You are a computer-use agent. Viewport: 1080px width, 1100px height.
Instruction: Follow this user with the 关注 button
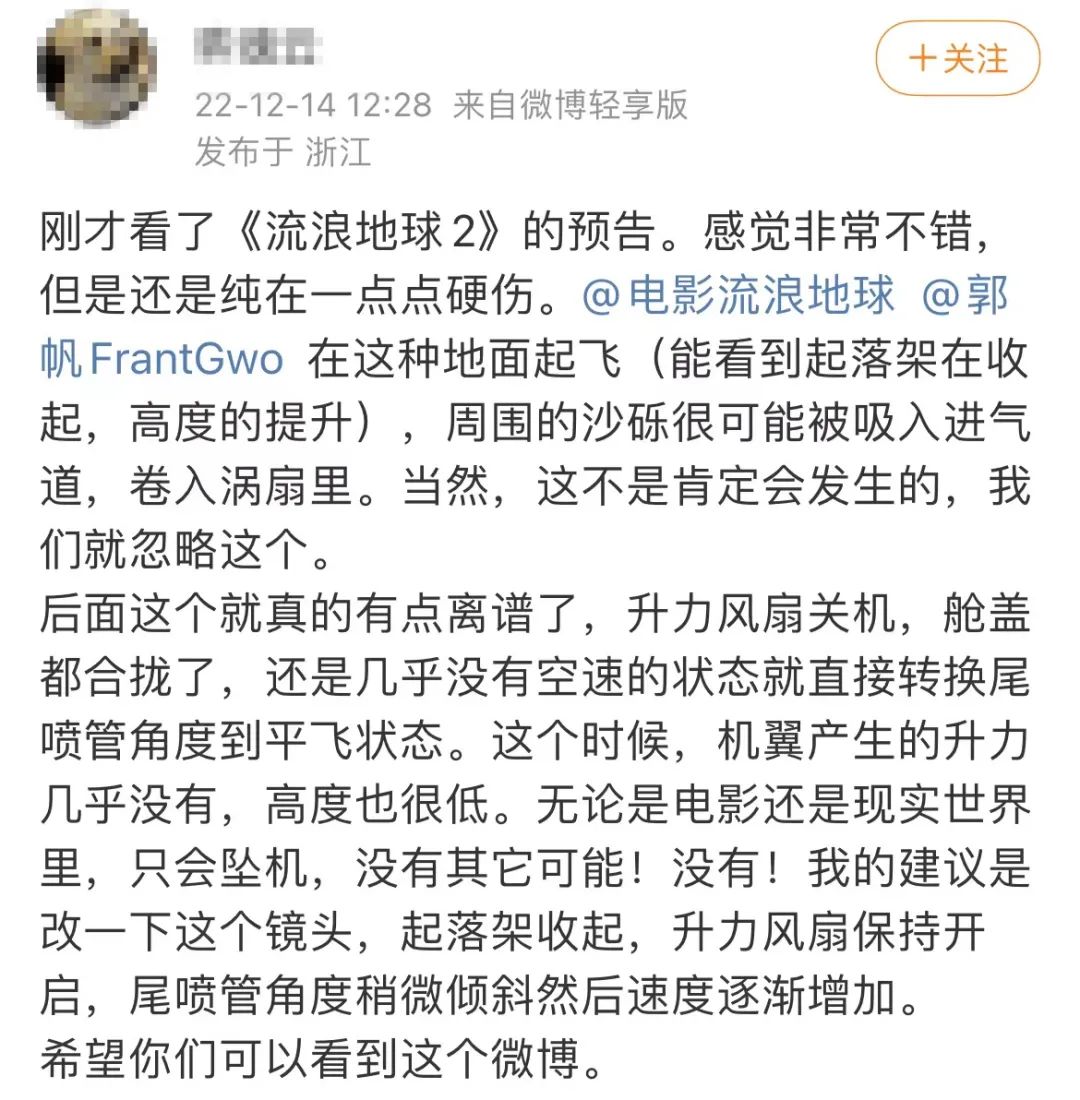pos(957,58)
